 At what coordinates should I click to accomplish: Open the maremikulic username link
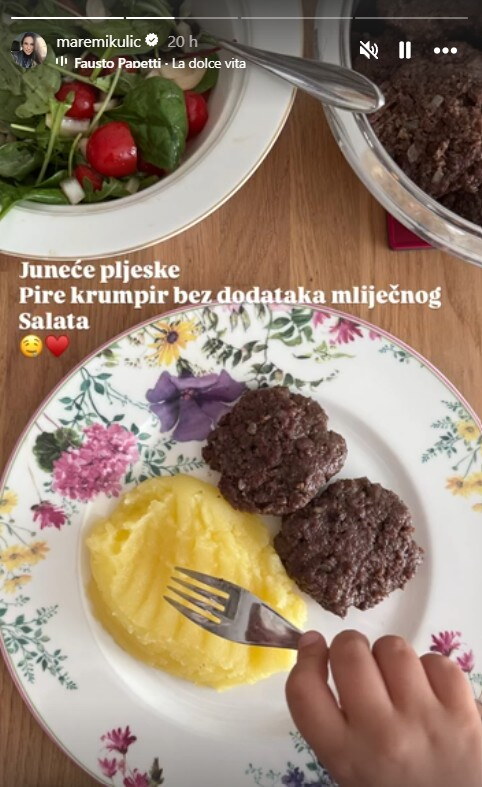[x=98, y=42]
